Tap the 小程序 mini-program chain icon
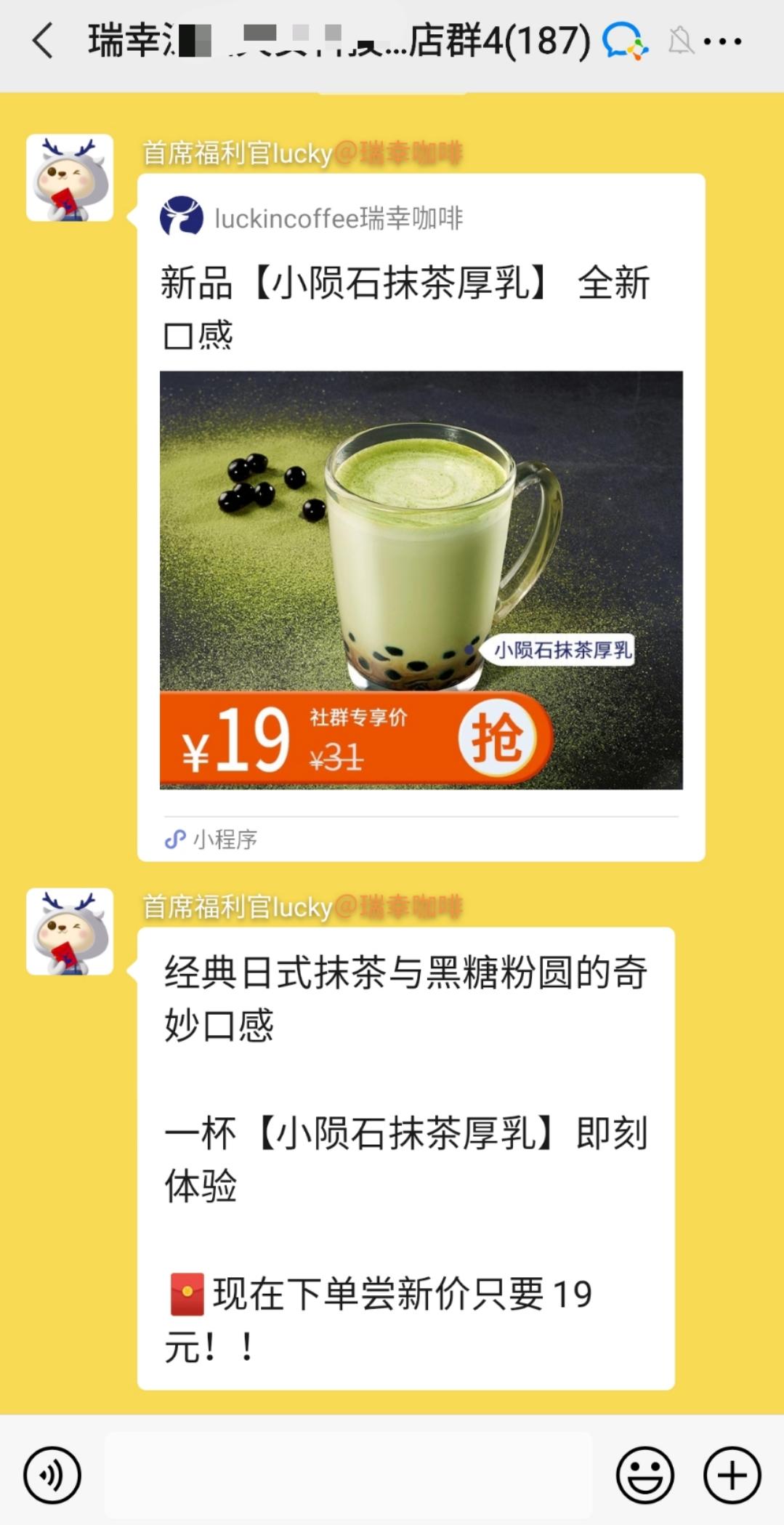This screenshot has height=1525, width=784. 174,839
